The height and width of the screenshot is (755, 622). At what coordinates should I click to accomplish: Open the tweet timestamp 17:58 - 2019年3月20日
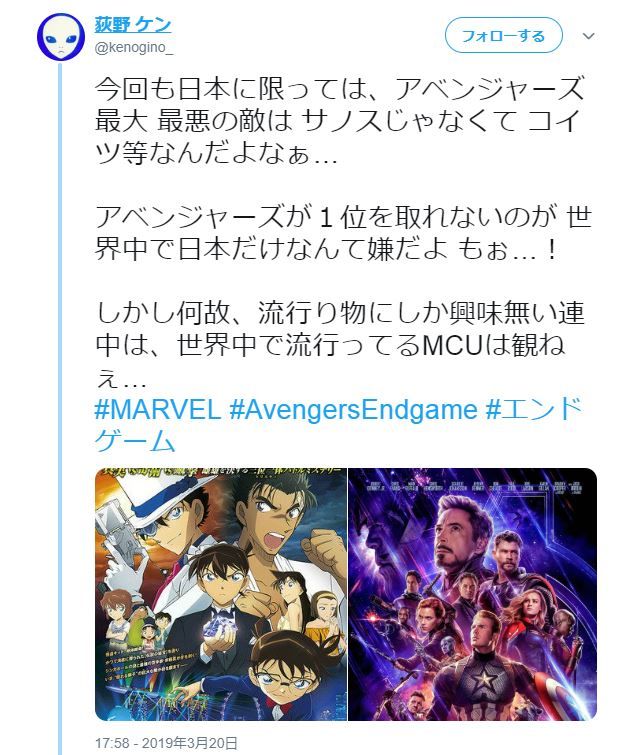[x=167, y=744]
